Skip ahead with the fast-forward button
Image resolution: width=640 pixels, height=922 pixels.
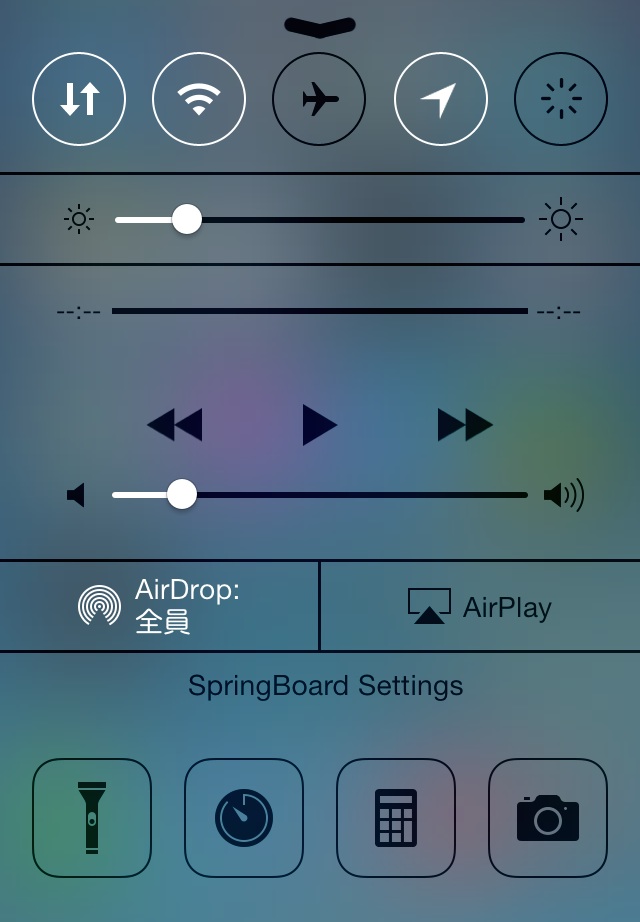[465, 425]
